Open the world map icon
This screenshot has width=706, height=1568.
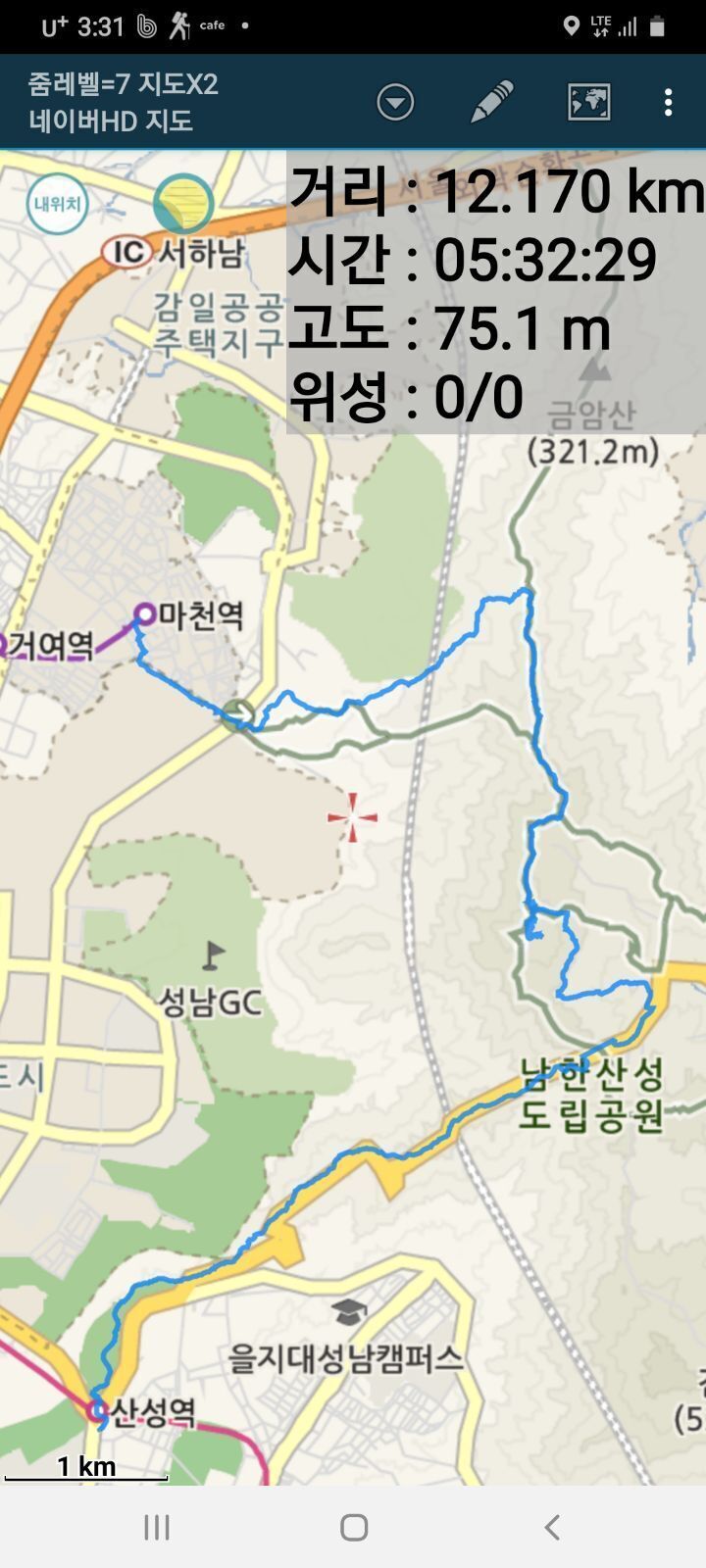589,102
